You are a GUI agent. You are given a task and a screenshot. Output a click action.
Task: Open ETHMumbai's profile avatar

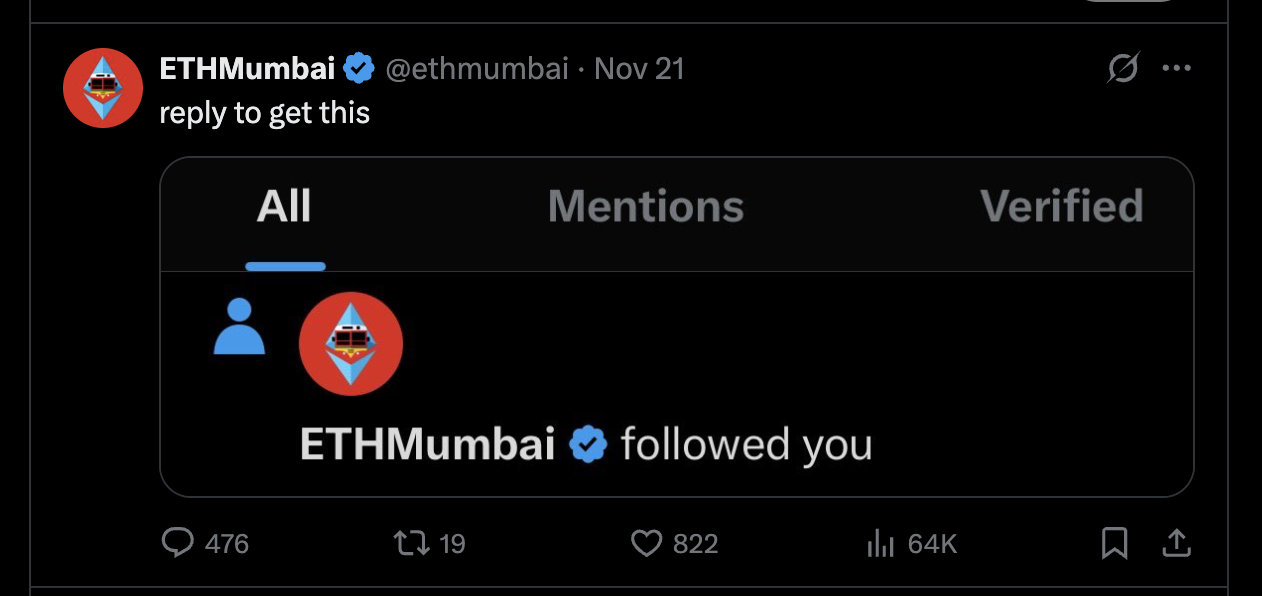(x=103, y=88)
